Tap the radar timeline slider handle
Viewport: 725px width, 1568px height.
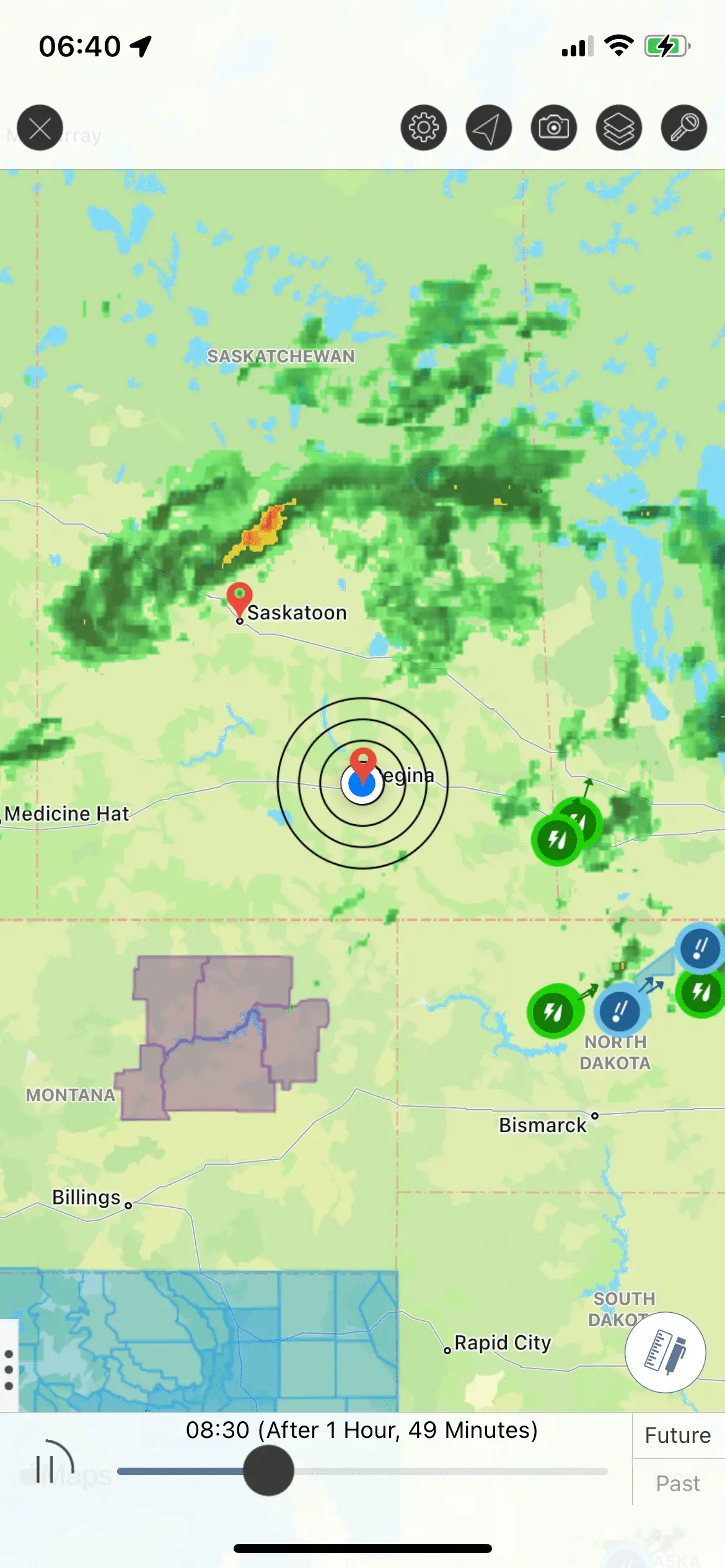[x=268, y=1470]
